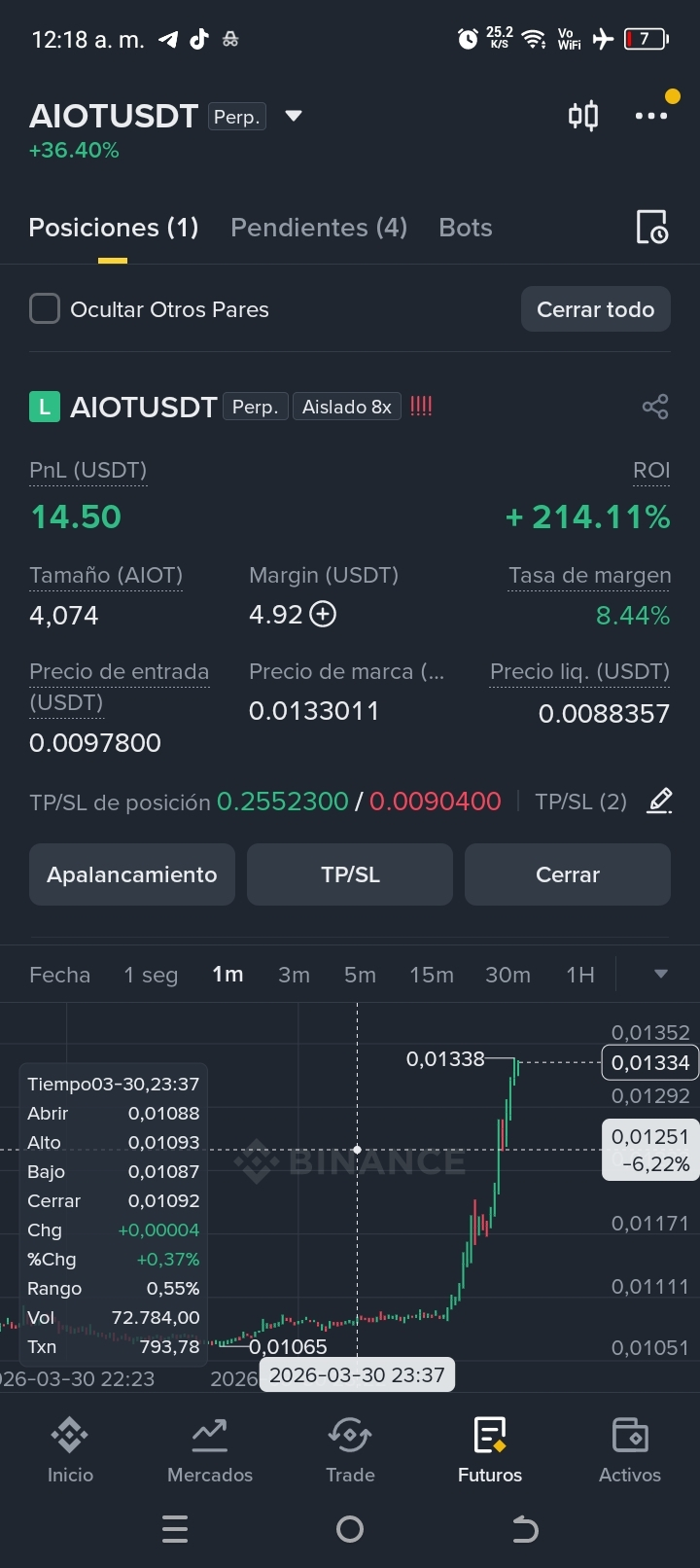
Task: Go to the Activos tab
Action: pos(630,1450)
